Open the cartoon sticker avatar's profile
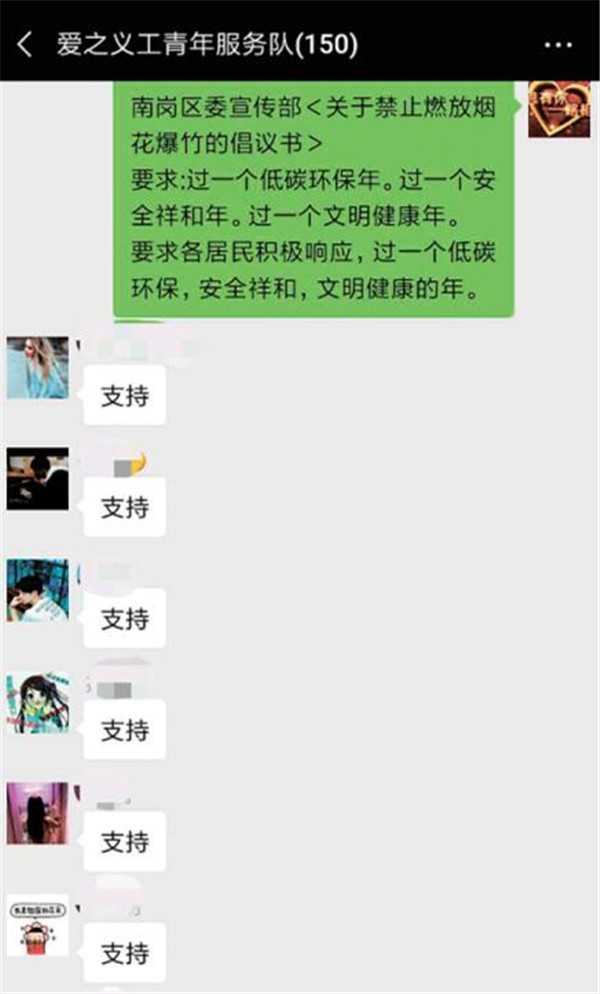The height and width of the screenshot is (994, 600). pyautogui.click(x=38, y=925)
